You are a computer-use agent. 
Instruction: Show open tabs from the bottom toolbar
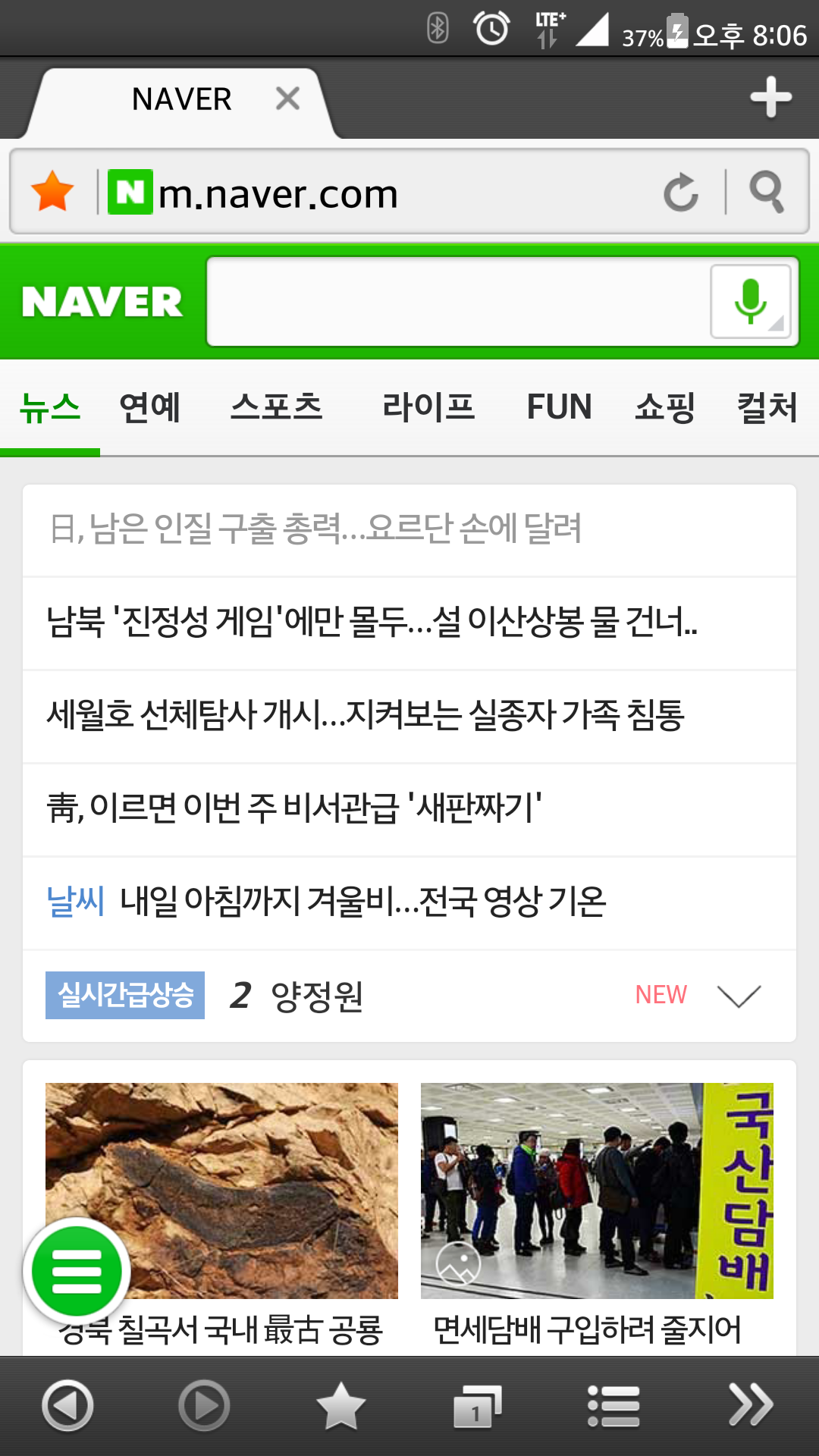click(x=477, y=1405)
